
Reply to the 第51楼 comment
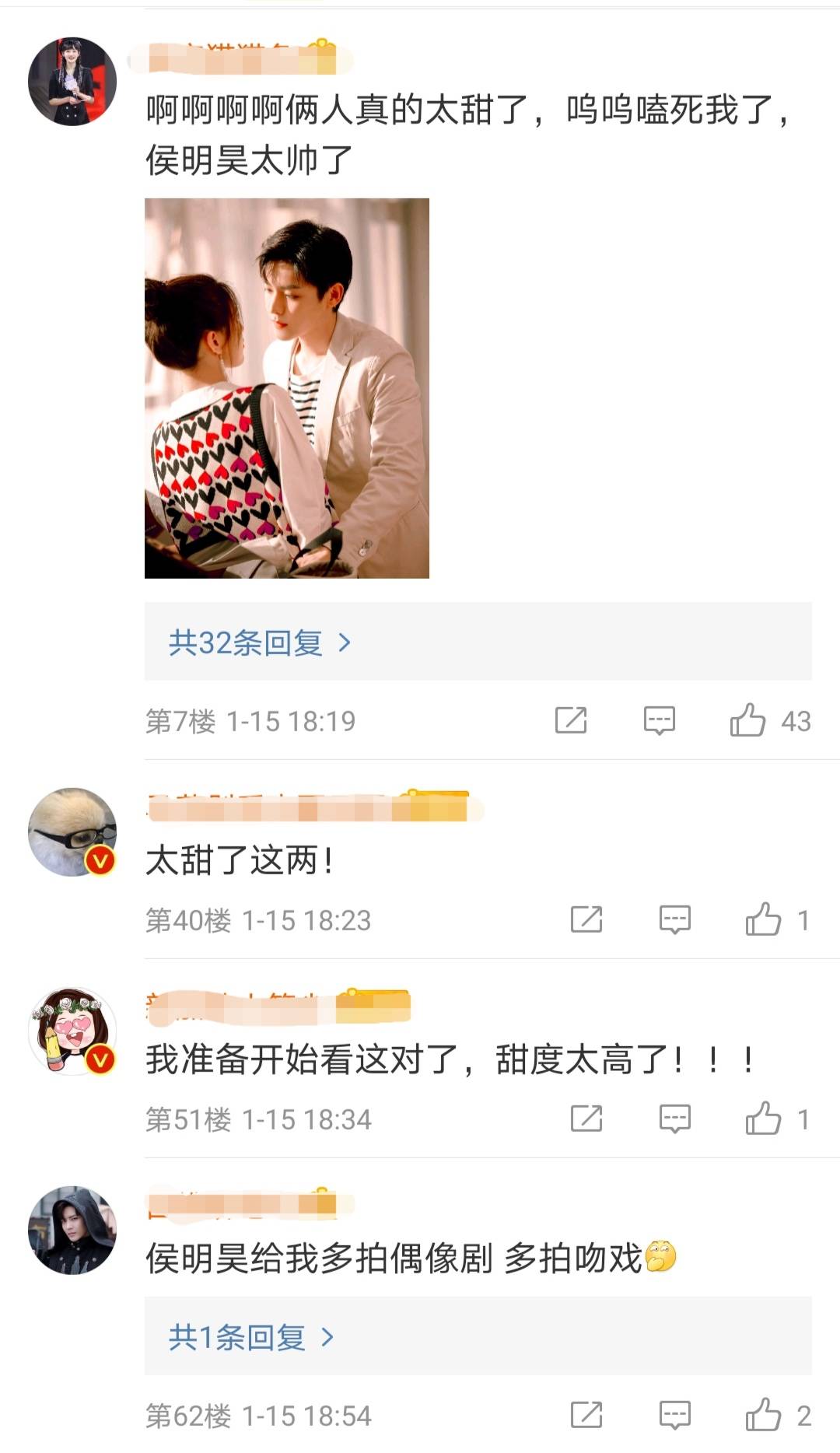674,1119
